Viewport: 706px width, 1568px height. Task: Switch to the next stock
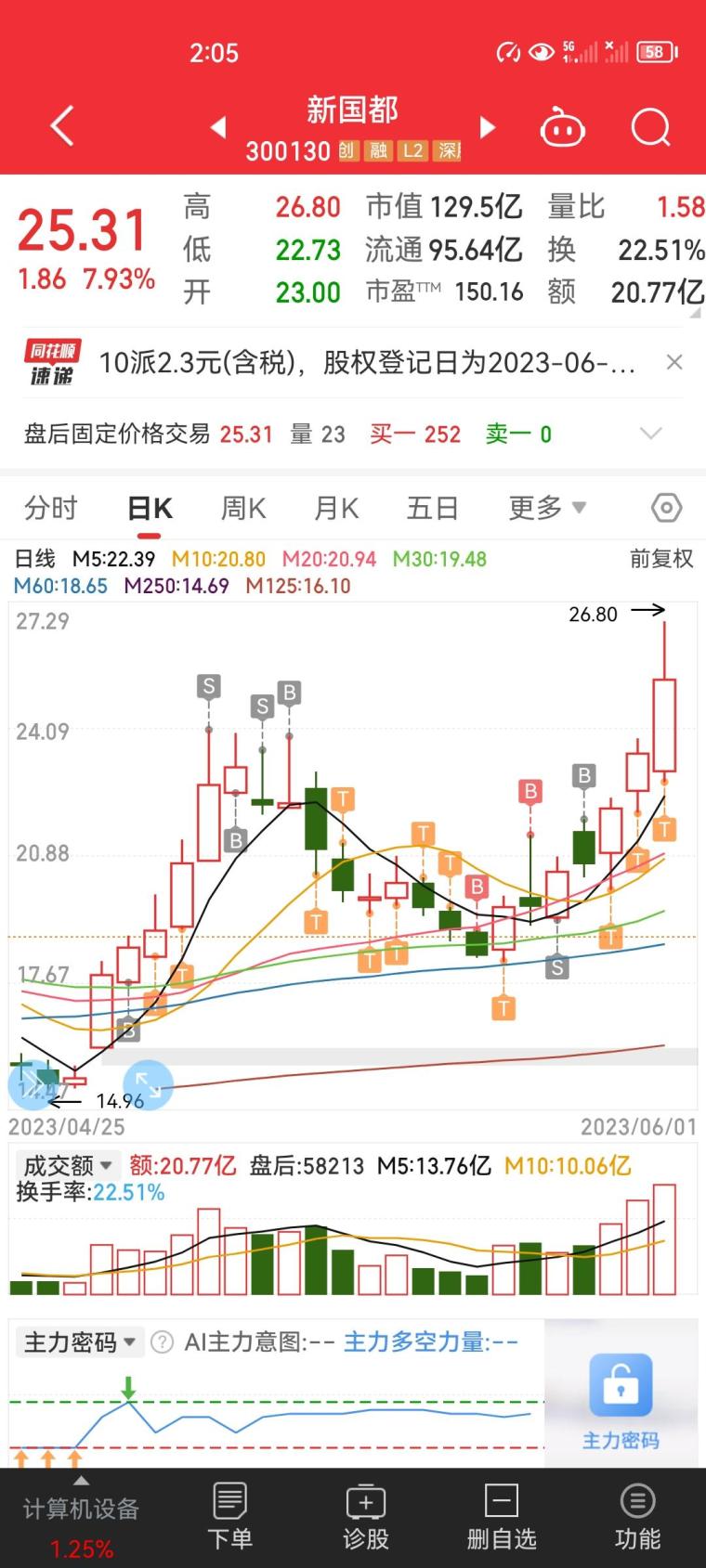click(487, 127)
